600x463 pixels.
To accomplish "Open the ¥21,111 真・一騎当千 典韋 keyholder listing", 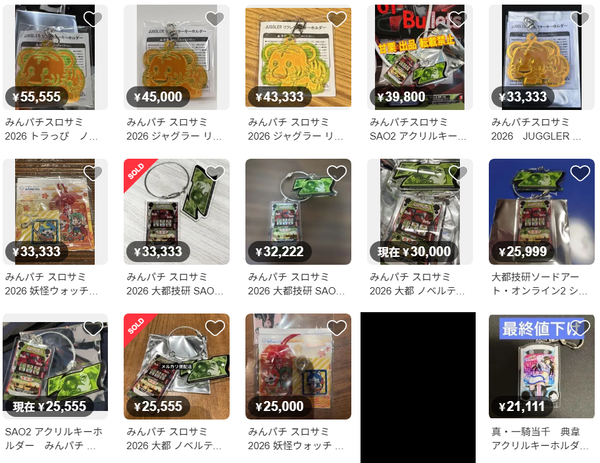I will [541, 366].
